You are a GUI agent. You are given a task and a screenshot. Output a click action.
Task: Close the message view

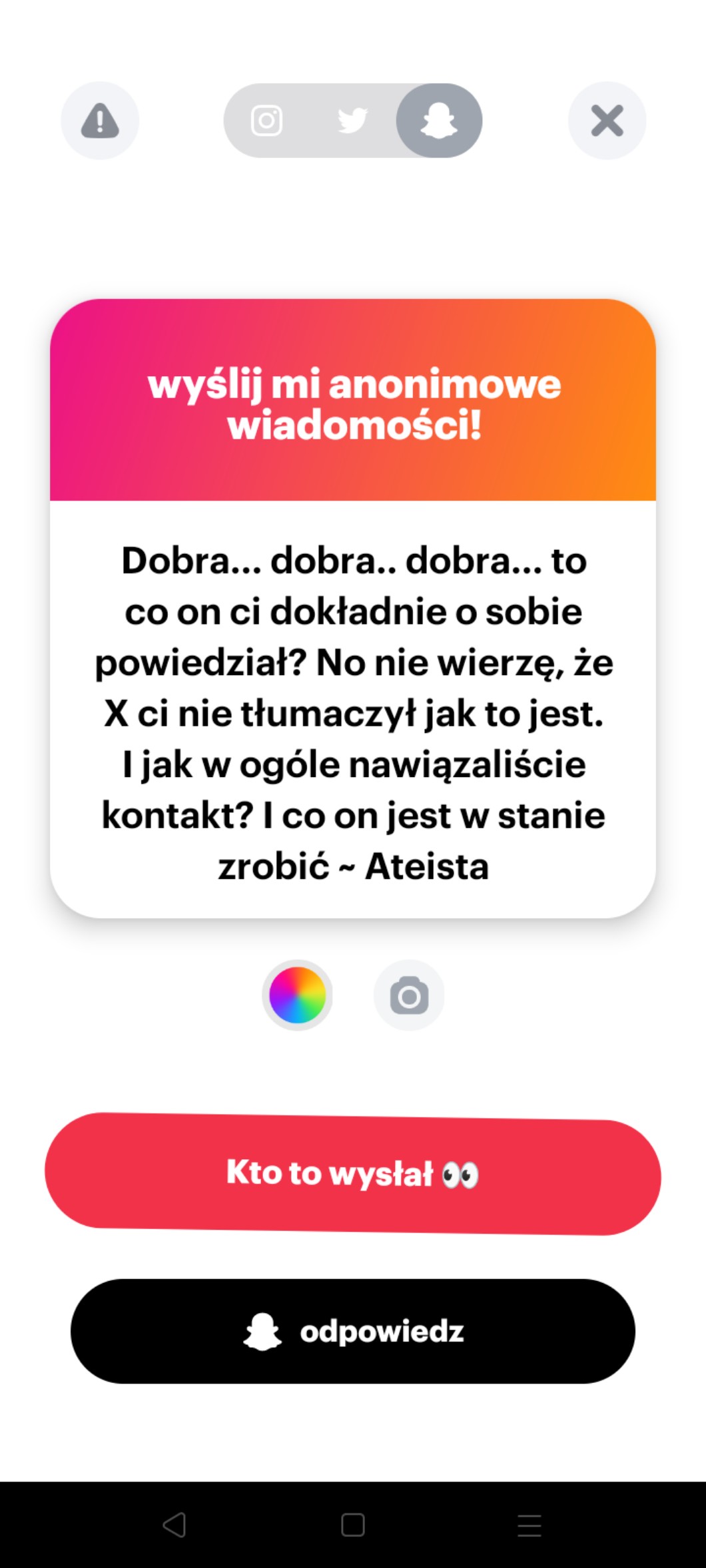point(607,121)
